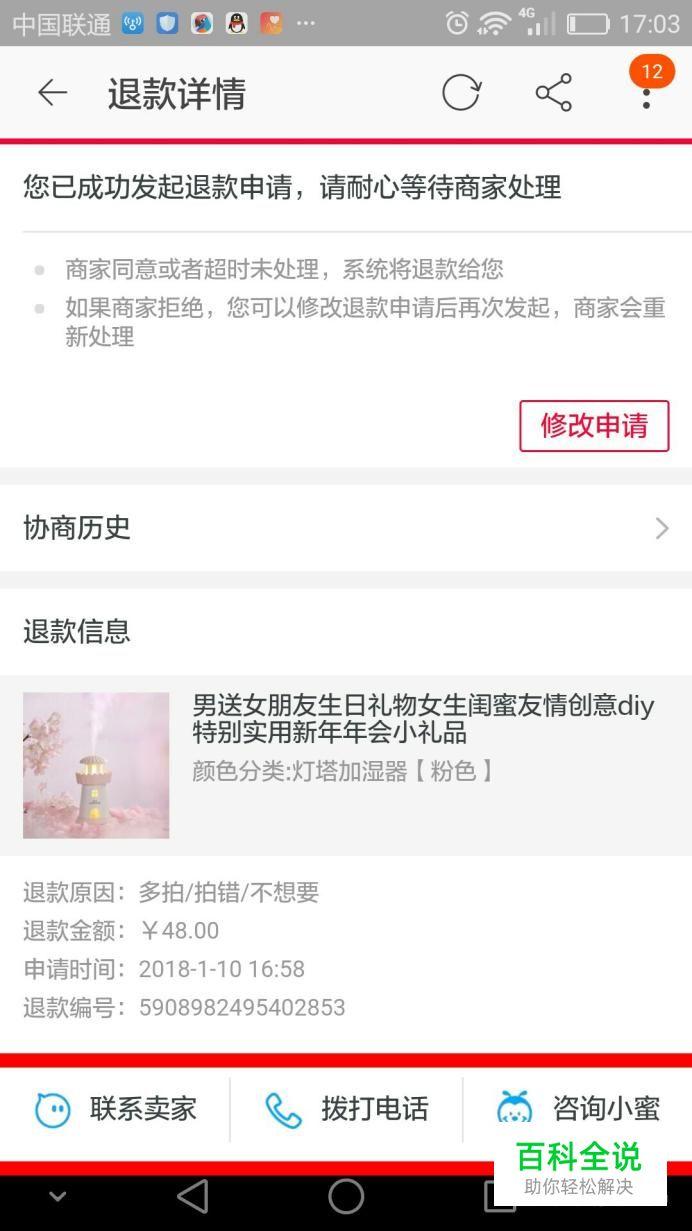Tap the system home button
Viewport: 692px width, 1231px height.
(346, 1196)
